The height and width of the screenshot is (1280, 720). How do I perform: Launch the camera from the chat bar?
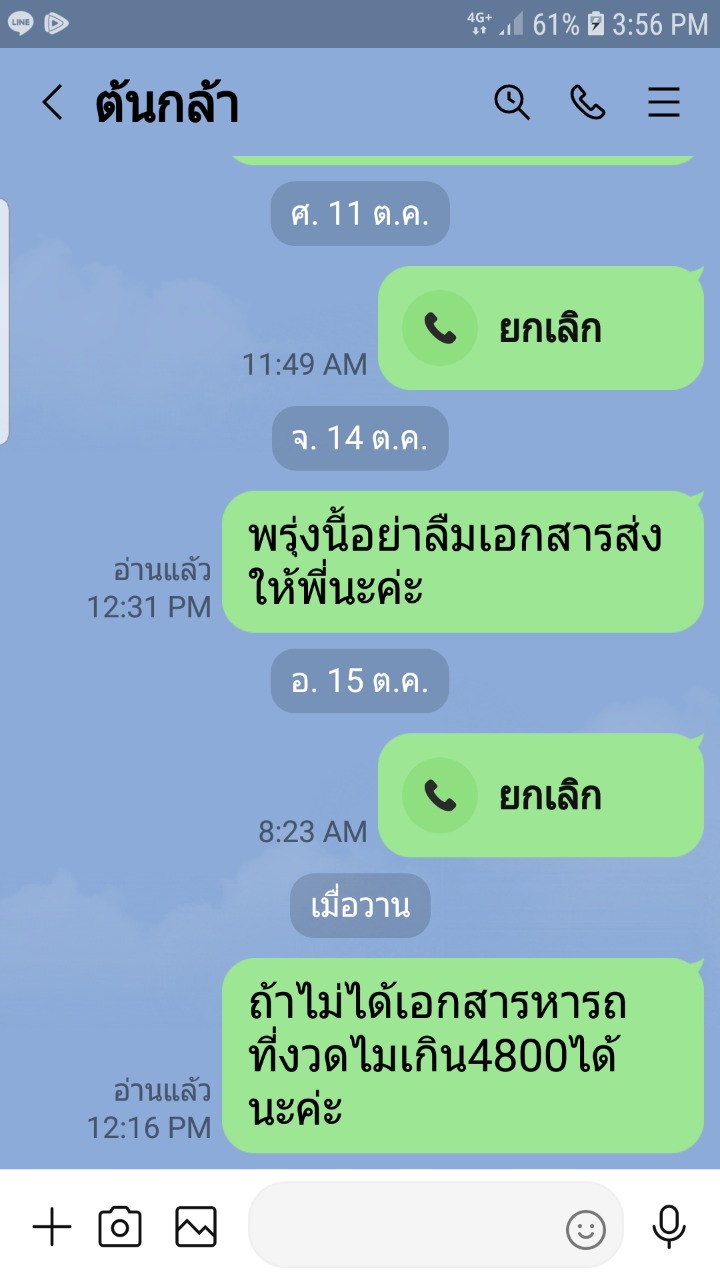tap(120, 1226)
